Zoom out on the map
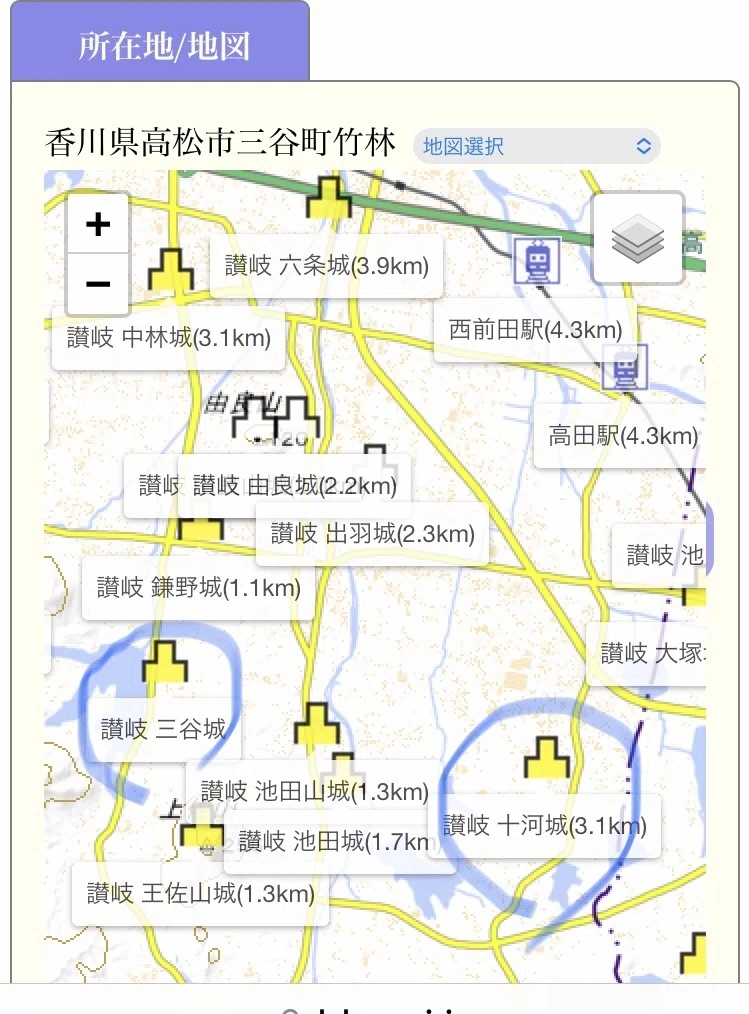749x1014 pixels. (98, 283)
